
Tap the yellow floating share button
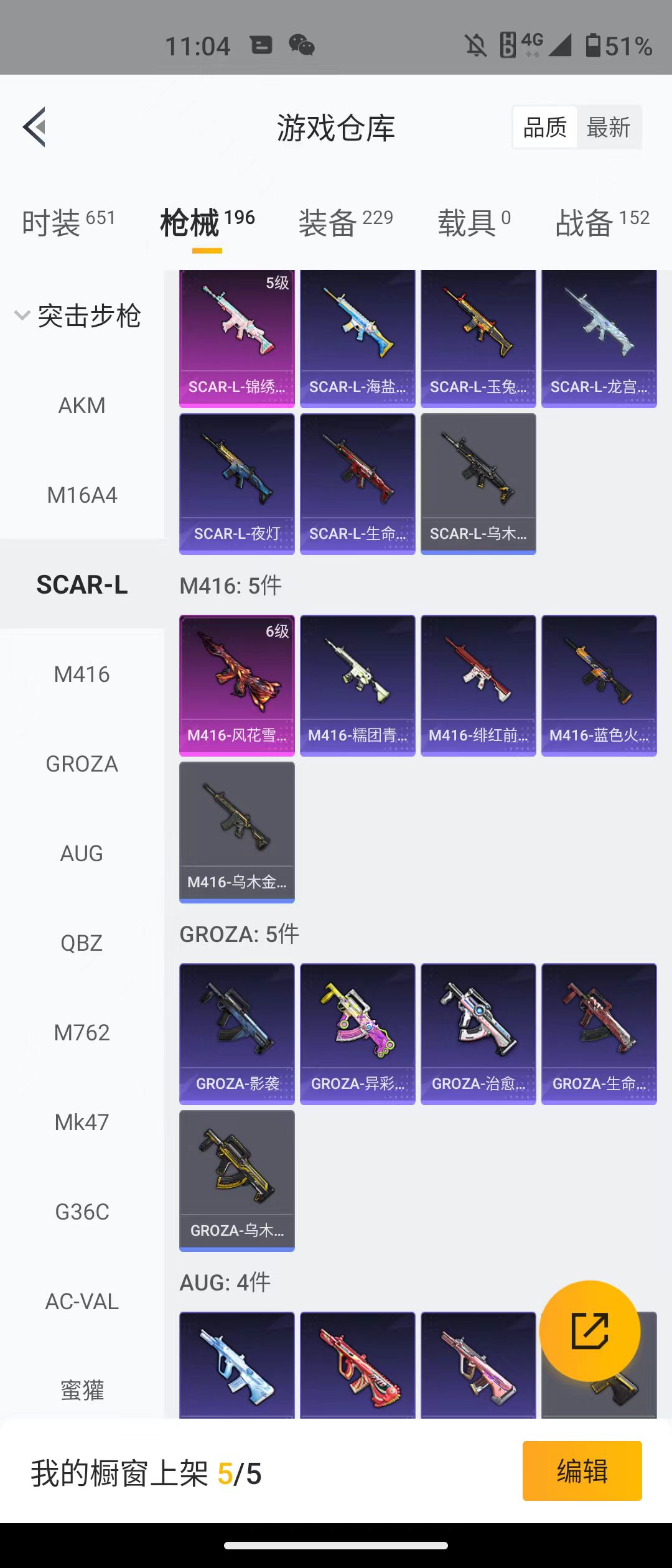point(589,1331)
